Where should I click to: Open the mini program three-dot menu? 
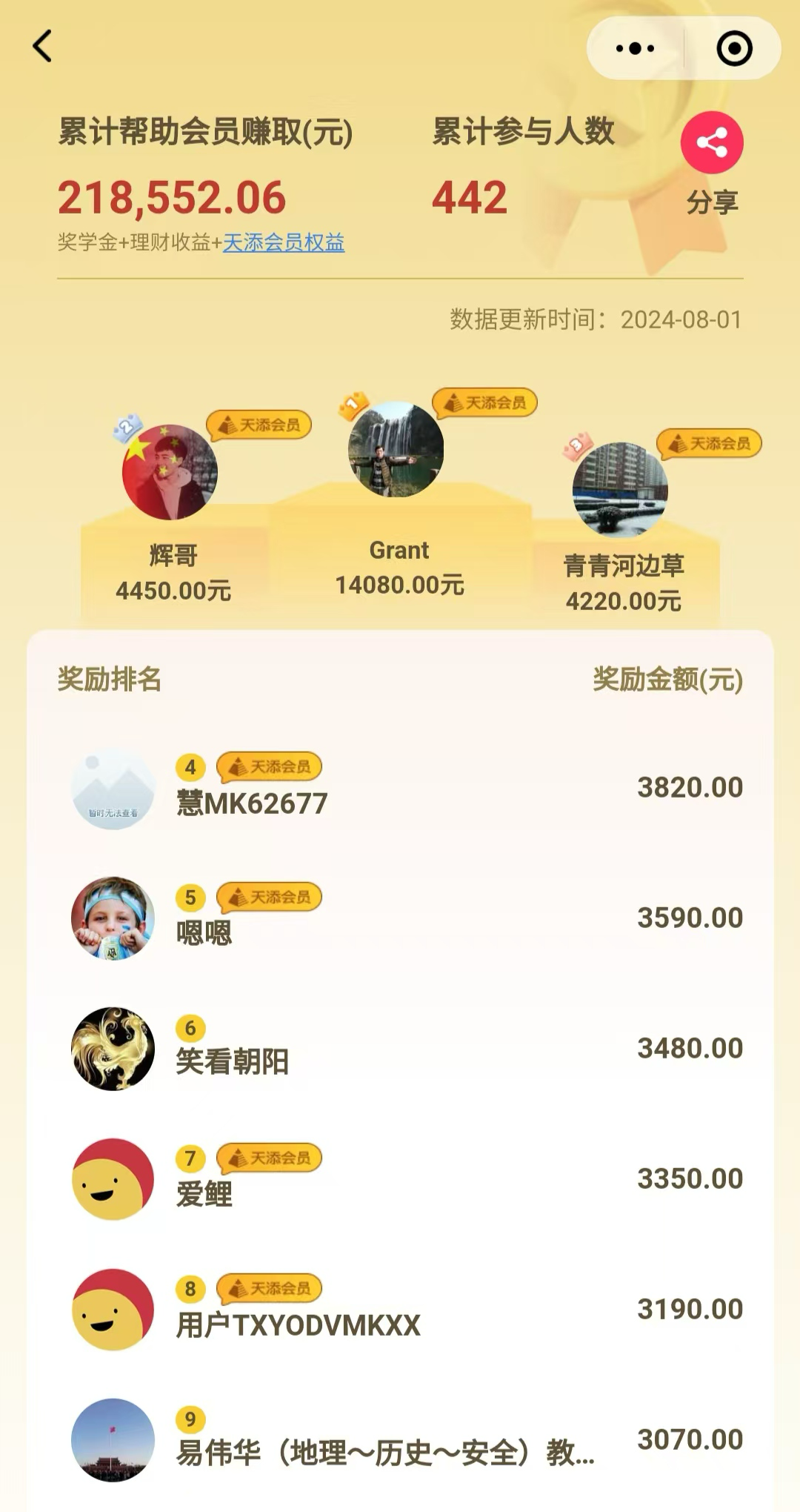635,49
